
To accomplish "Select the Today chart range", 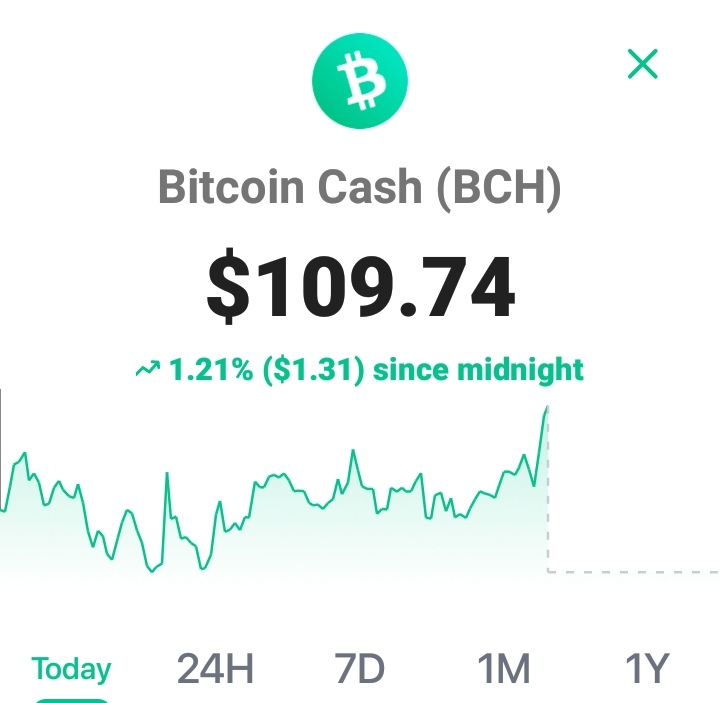I will pyautogui.click(x=72, y=669).
